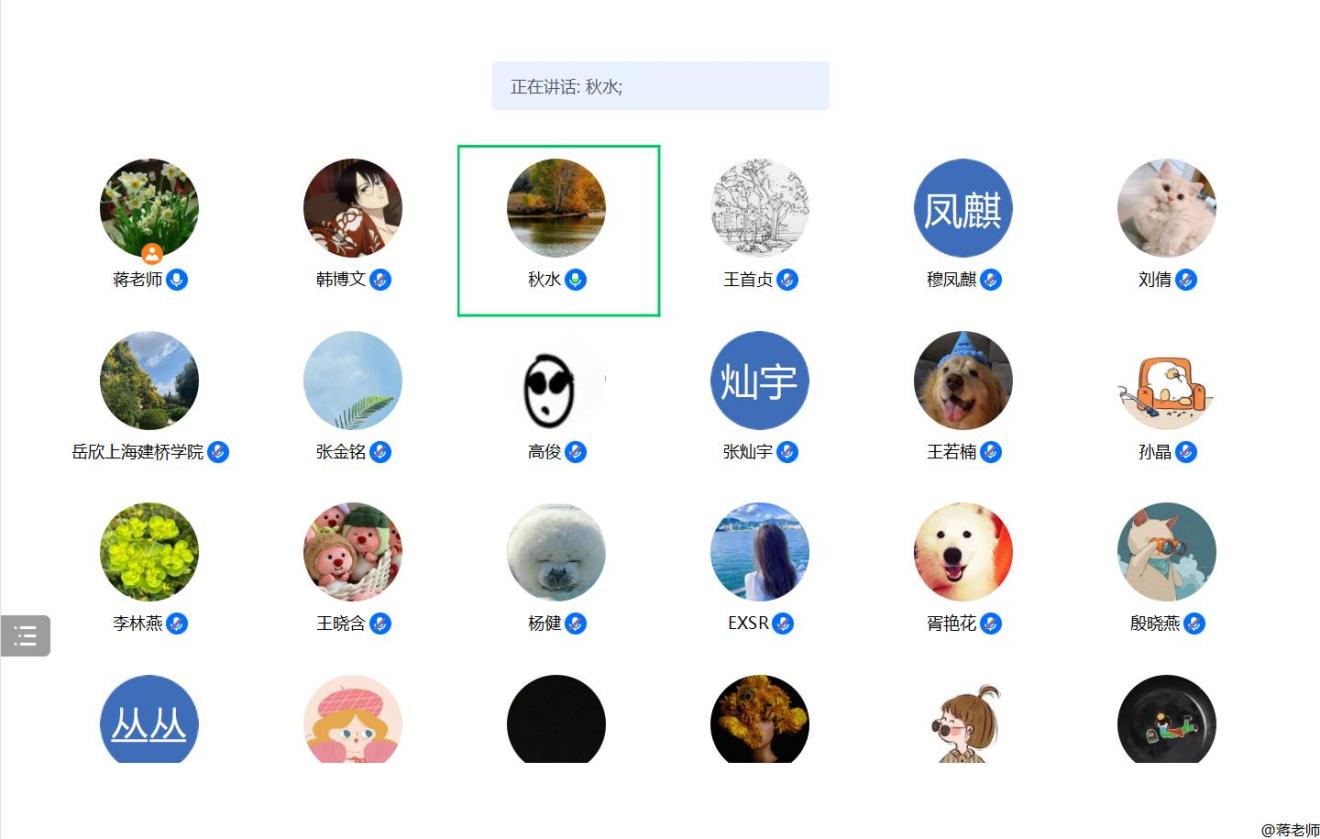
Task: Open 刘倩's participant tile
Action: click(x=1166, y=208)
